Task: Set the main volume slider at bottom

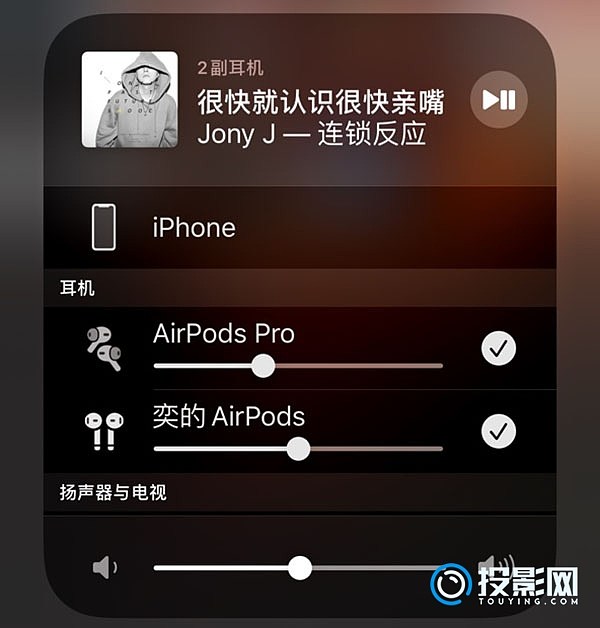Action: click(299, 568)
